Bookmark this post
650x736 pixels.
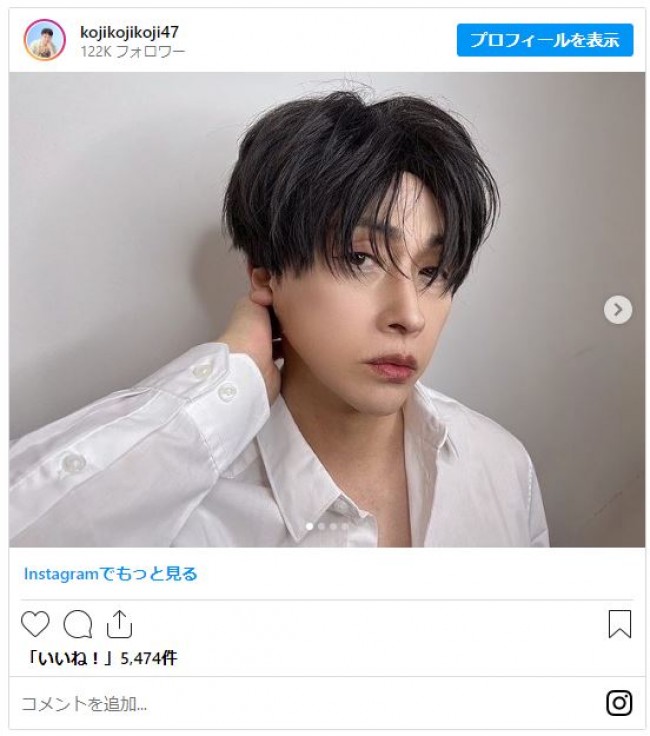coord(620,624)
